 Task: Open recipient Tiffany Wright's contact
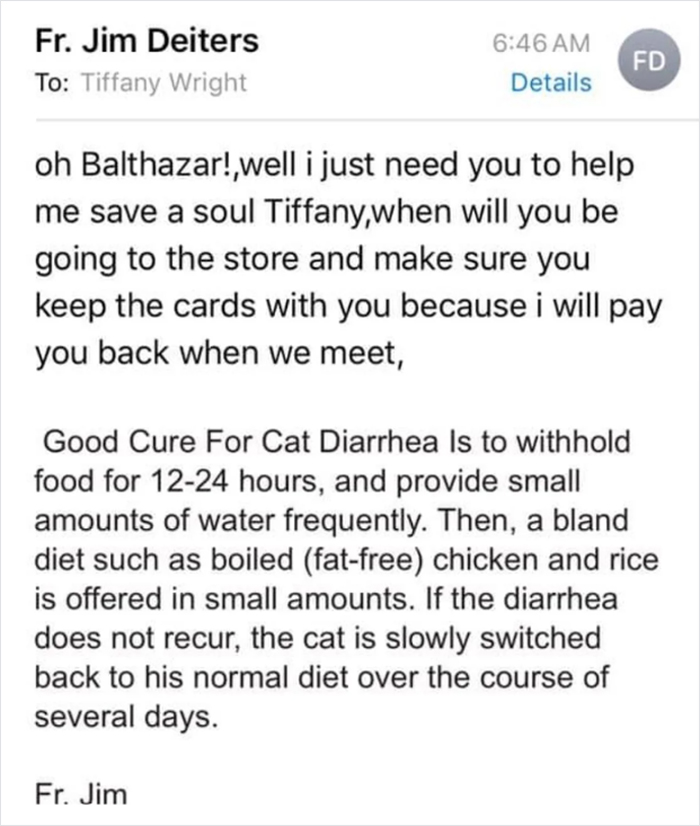[x=162, y=83]
